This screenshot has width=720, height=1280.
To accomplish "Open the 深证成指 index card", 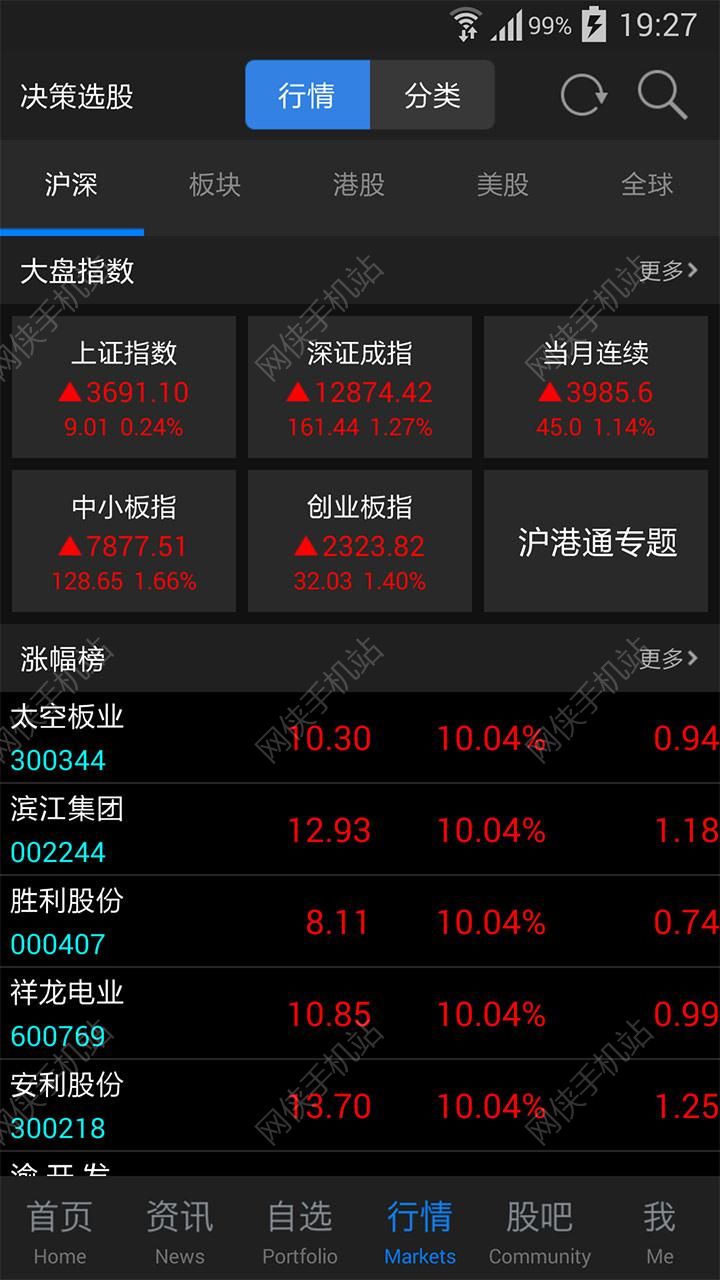I will (360, 388).
